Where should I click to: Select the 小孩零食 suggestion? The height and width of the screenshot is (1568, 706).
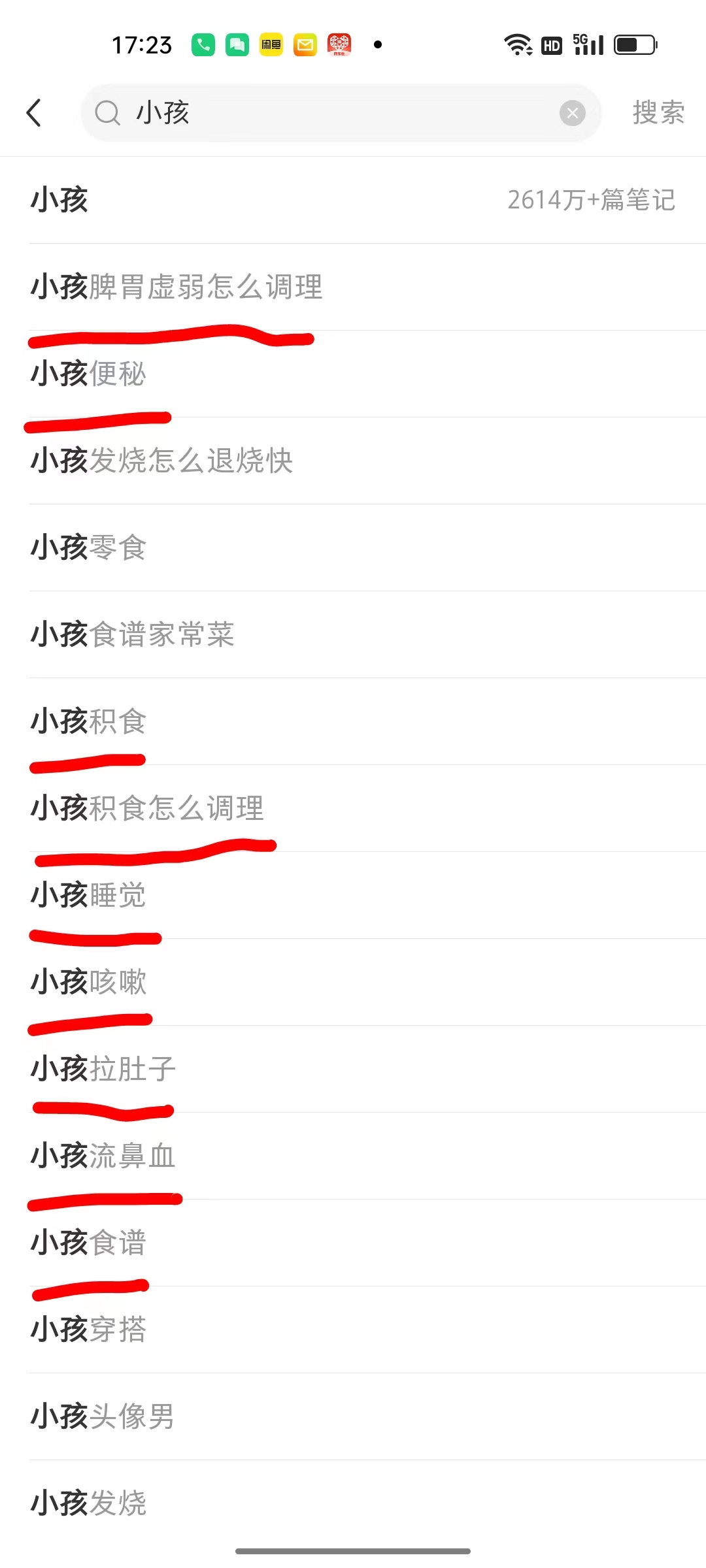[353, 547]
